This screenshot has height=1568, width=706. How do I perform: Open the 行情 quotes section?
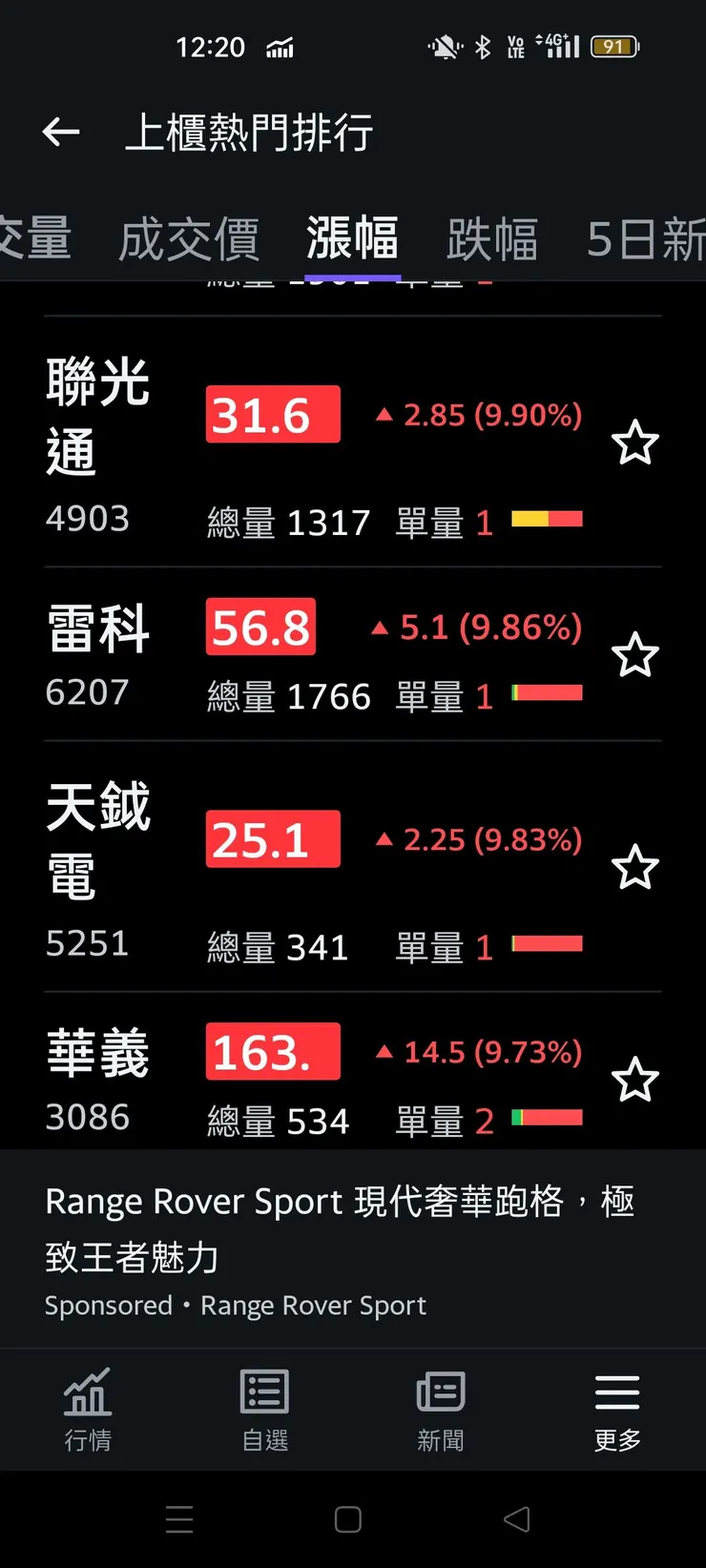click(88, 1410)
